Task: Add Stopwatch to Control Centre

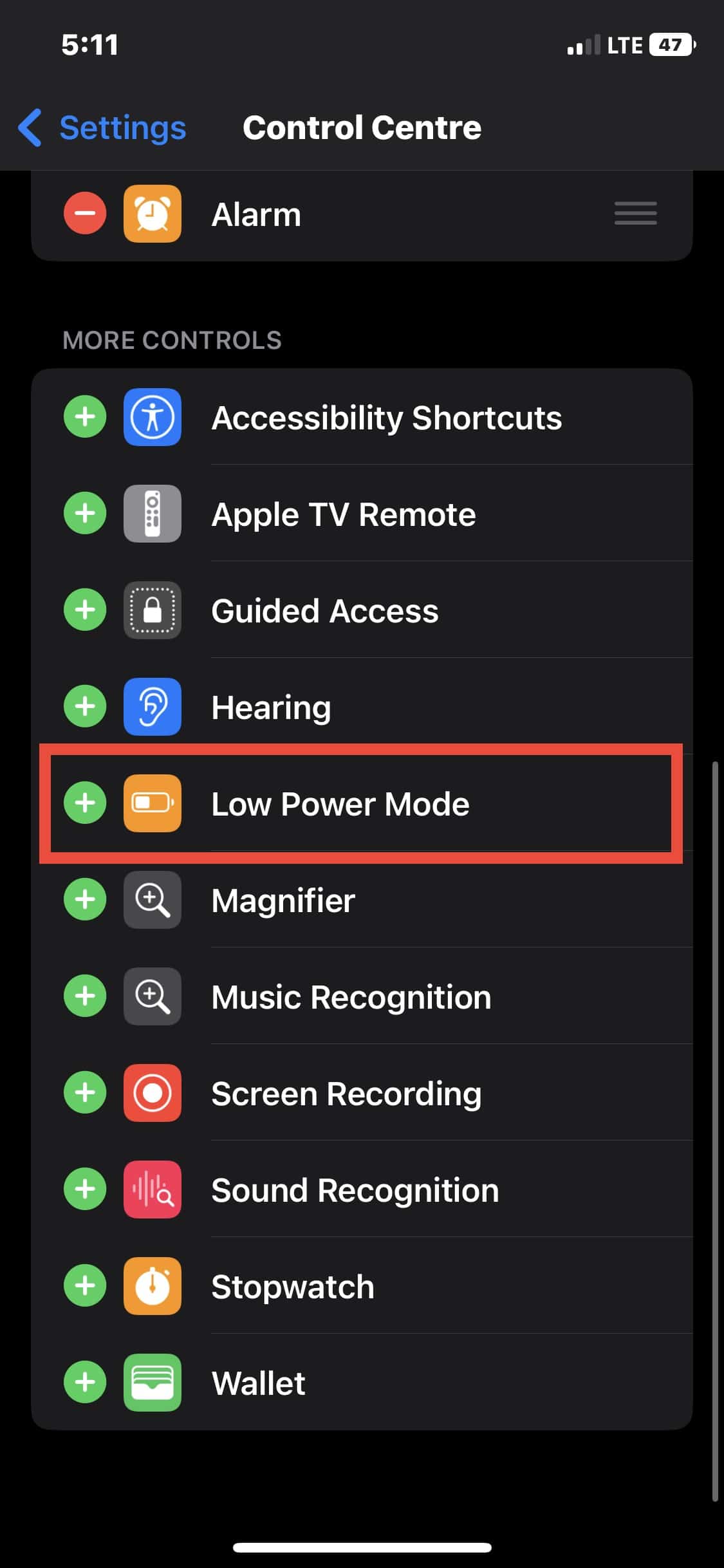Action: [x=85, y=1285]
